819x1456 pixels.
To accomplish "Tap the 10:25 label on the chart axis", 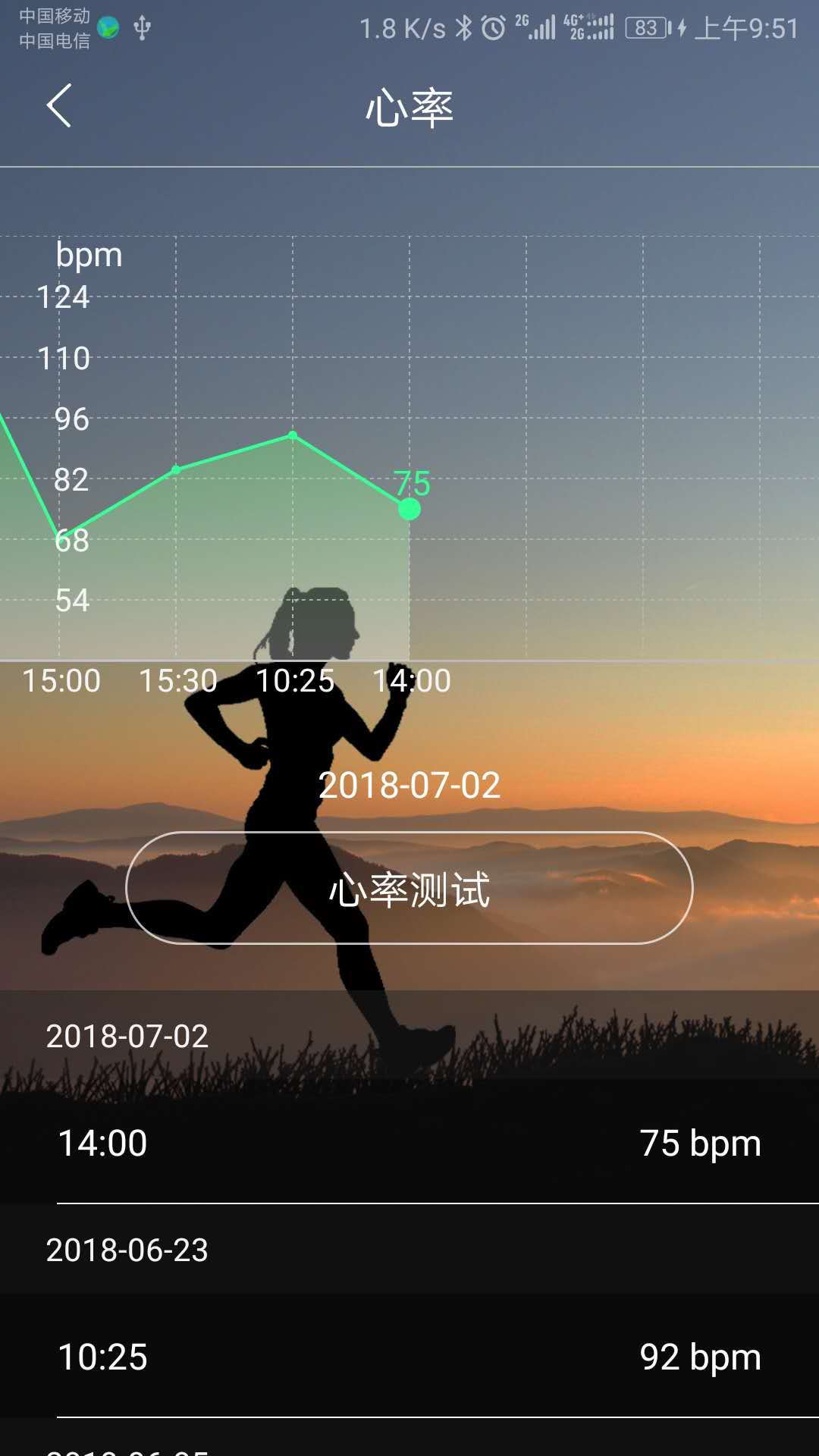I will tap(296, 681).
